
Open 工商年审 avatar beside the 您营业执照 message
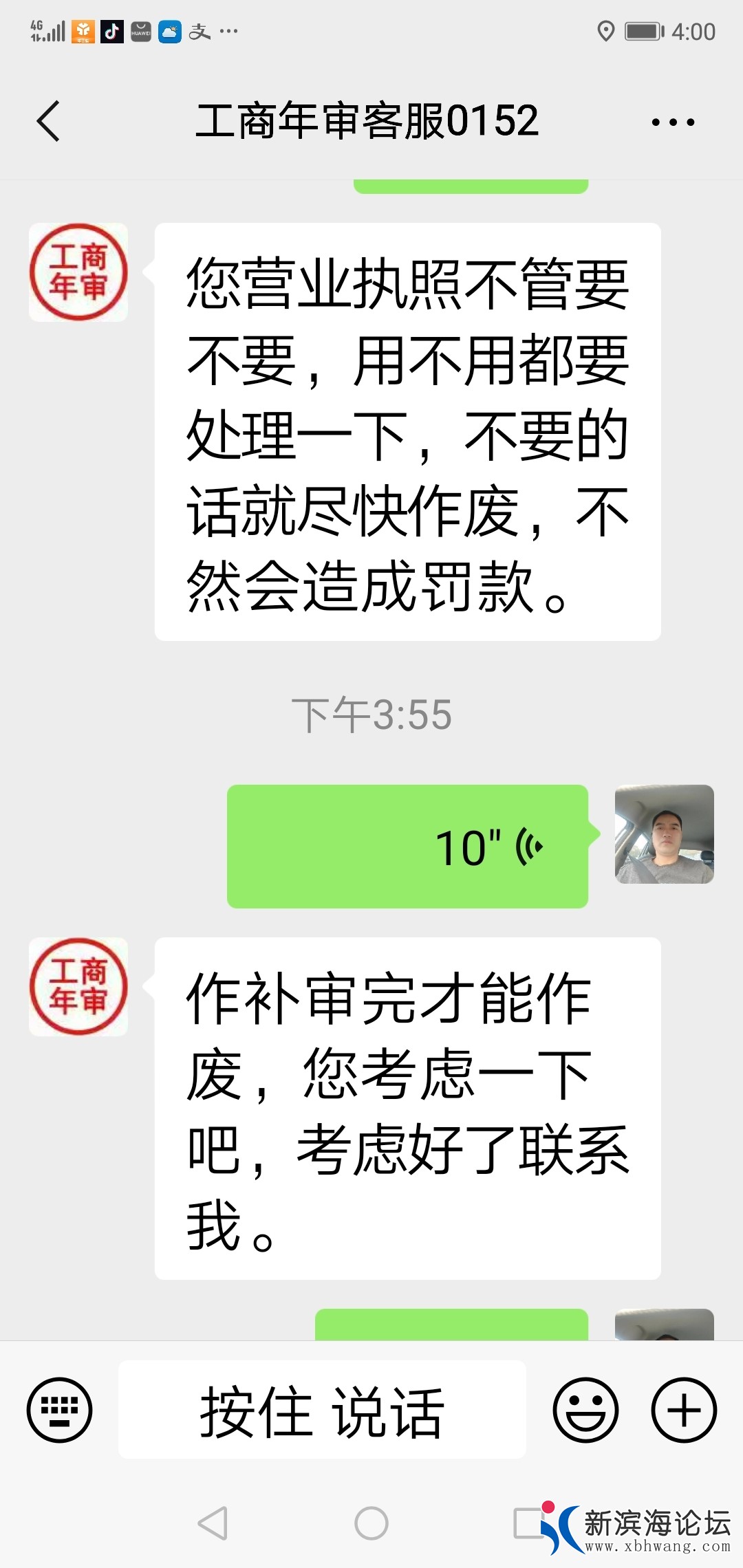coord(78,272)
